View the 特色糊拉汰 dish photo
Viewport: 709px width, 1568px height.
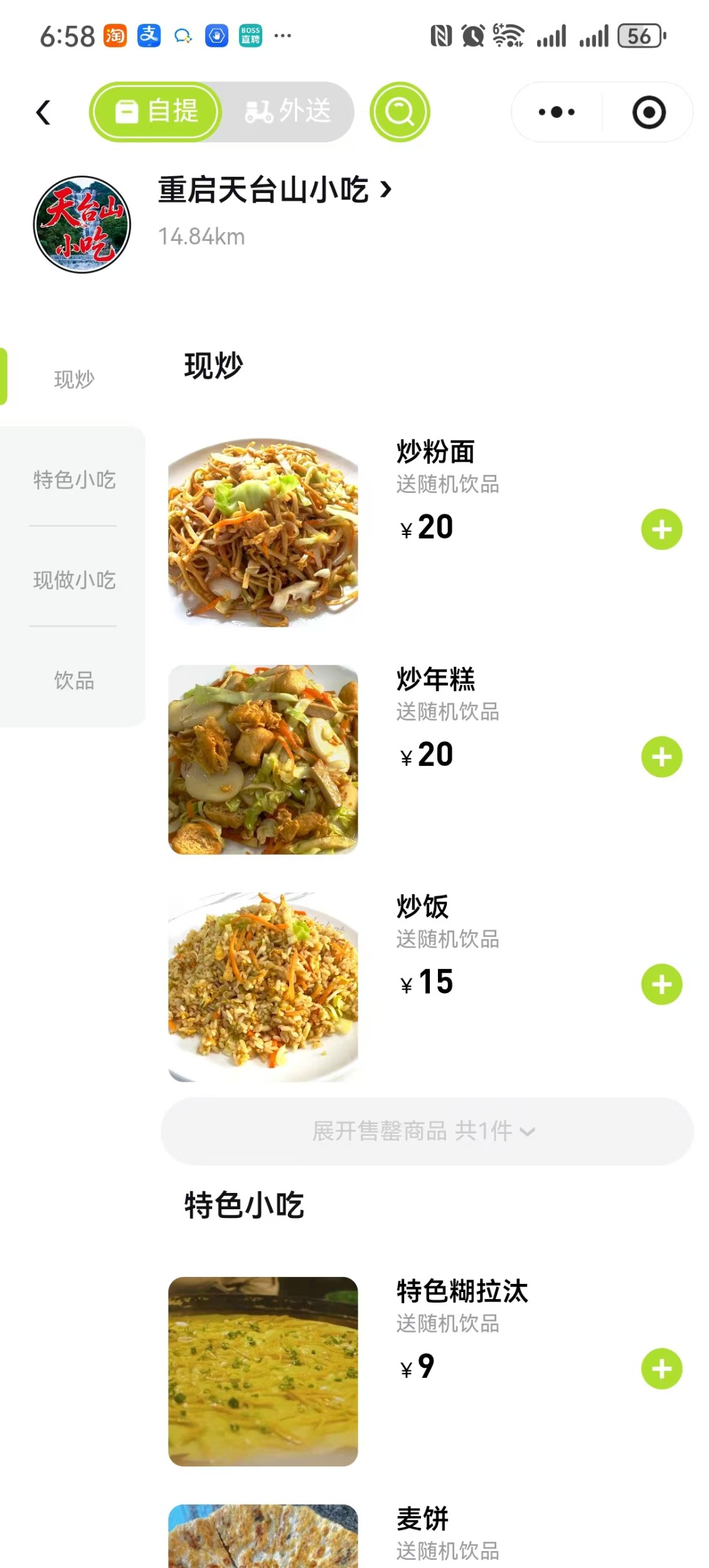[x=263, y=1372]
